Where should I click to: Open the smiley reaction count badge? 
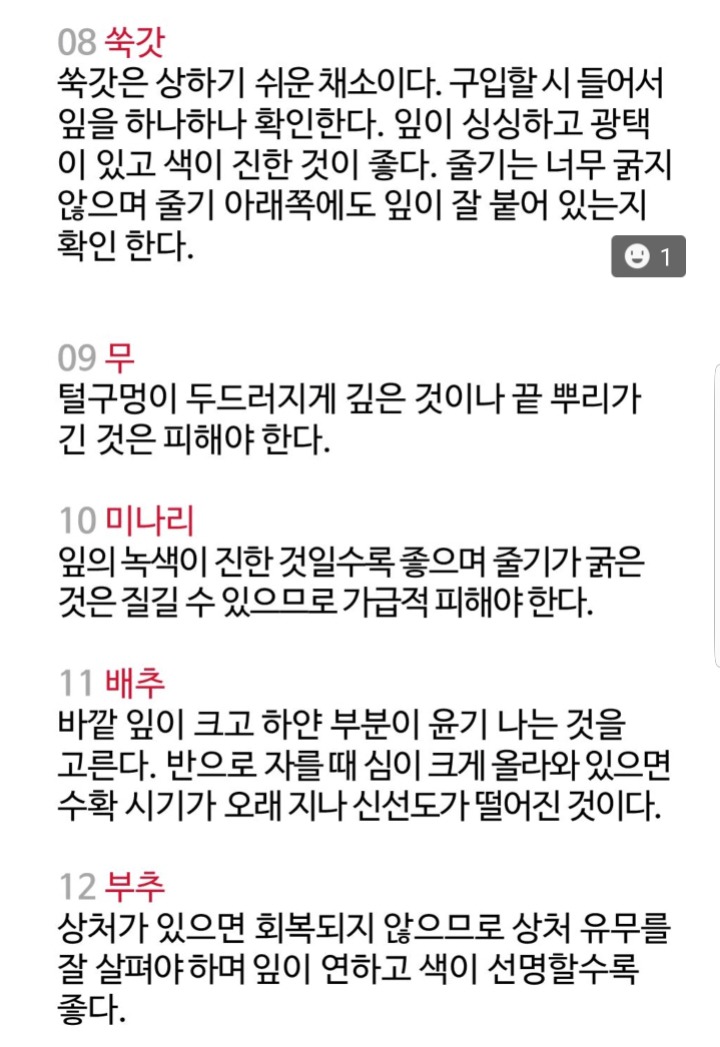(648, 258)
